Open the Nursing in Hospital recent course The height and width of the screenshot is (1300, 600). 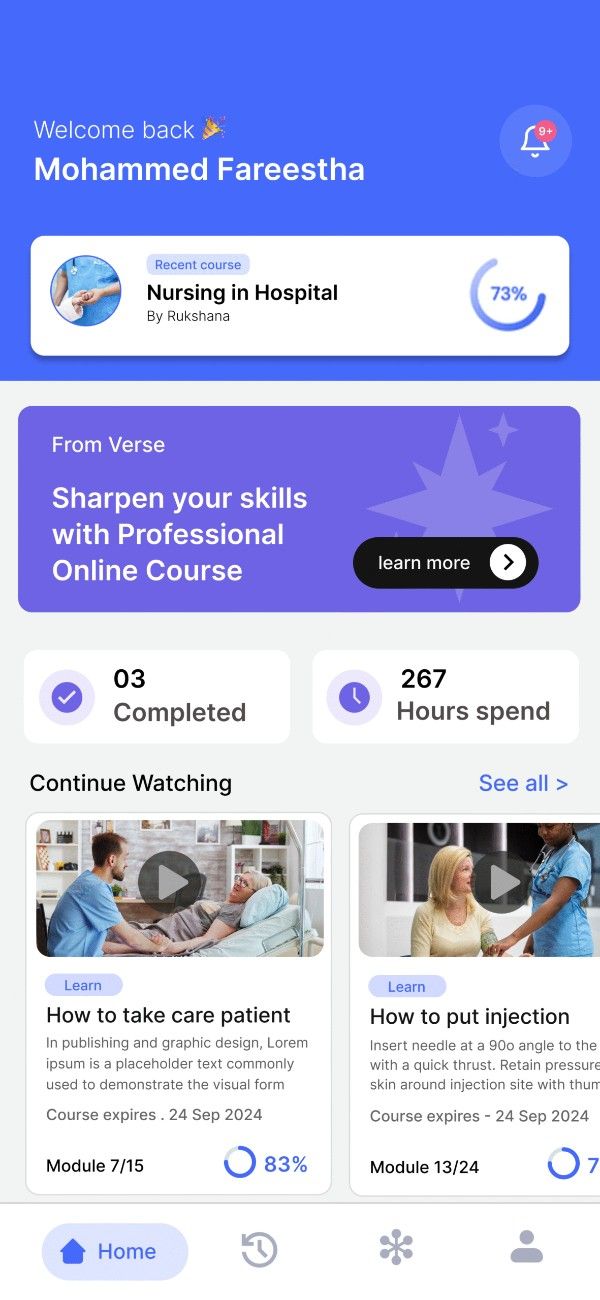pos(299,295)
